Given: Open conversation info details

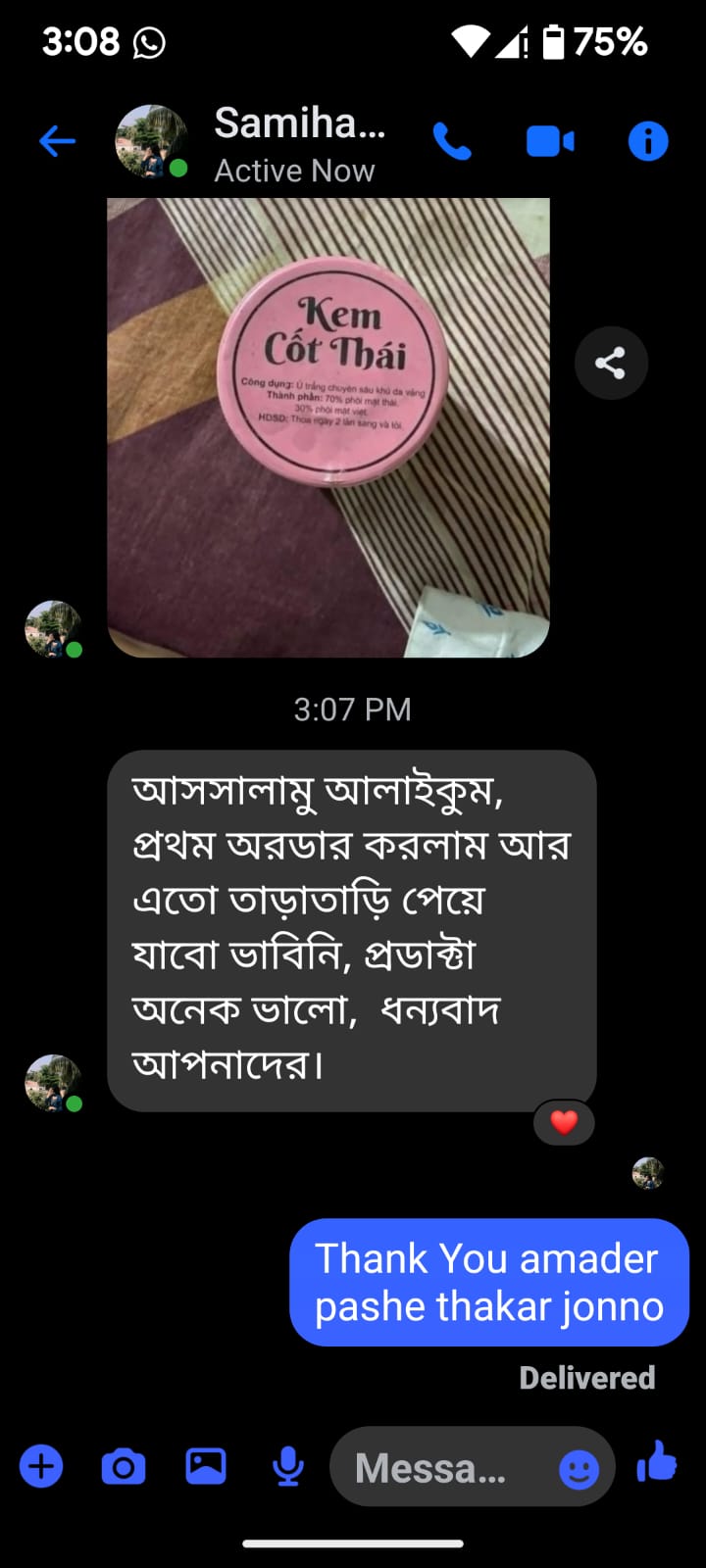Looking at the screenshot, I should pos(647,142).
